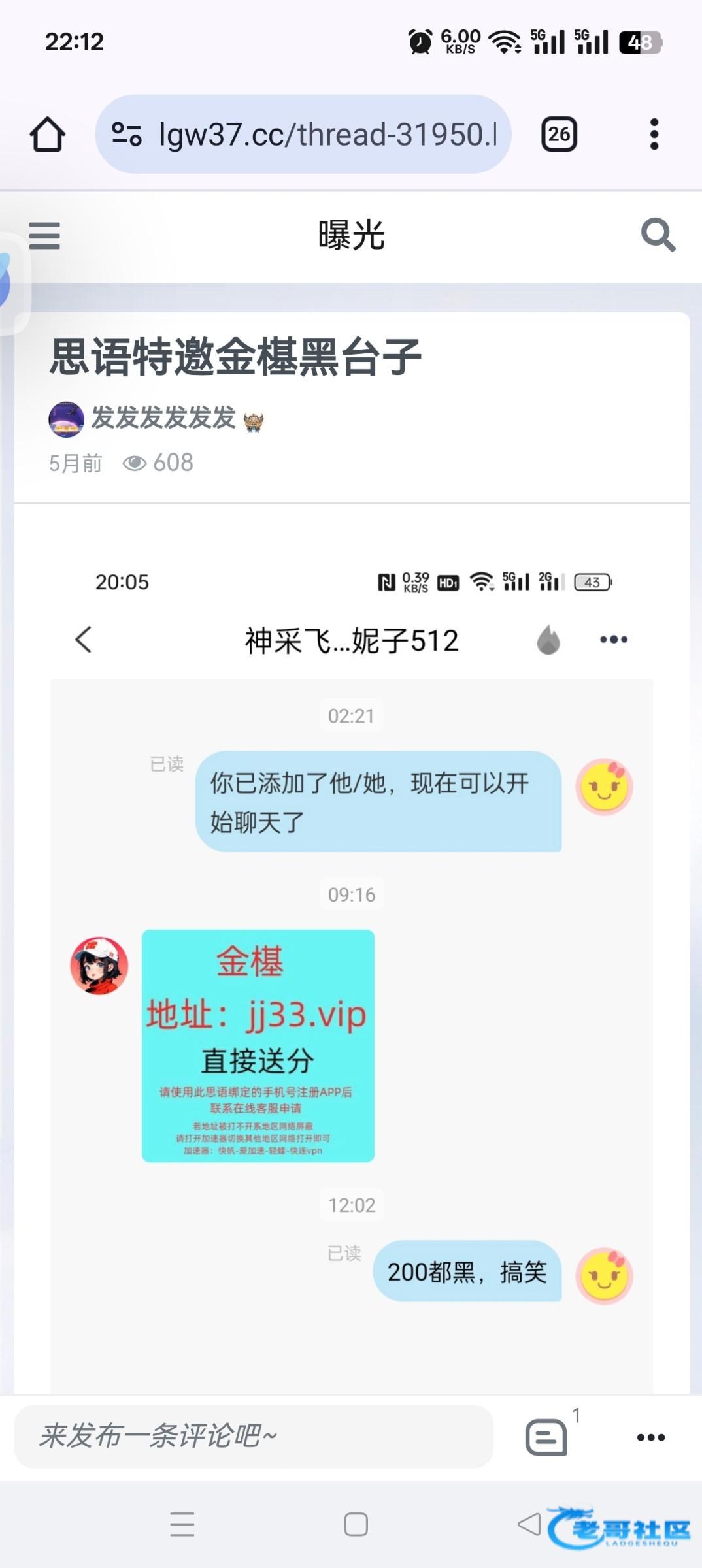
Task: Tap the lgw37.cc address bar
Action: (303, 135)
